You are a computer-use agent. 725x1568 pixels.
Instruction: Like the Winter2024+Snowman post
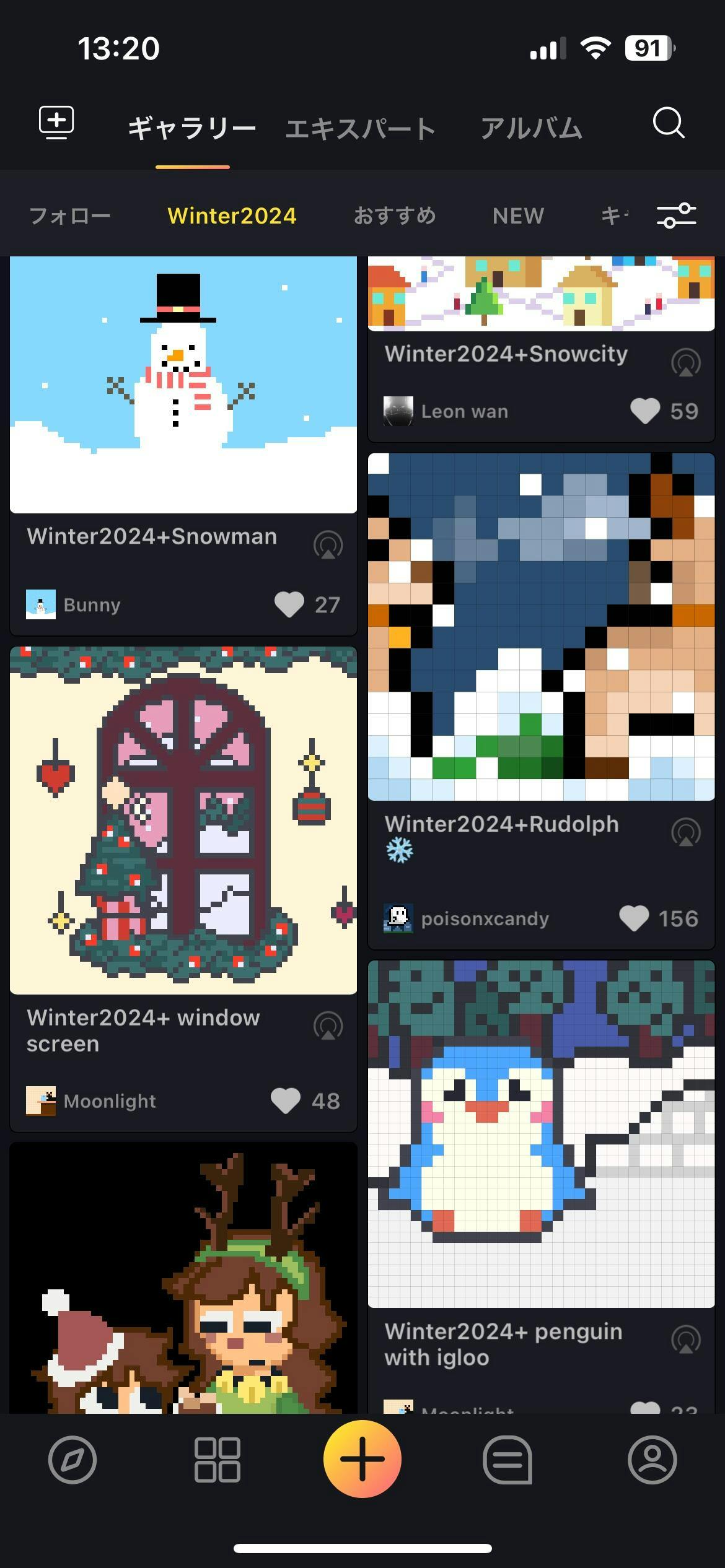[x=289, y=604]
